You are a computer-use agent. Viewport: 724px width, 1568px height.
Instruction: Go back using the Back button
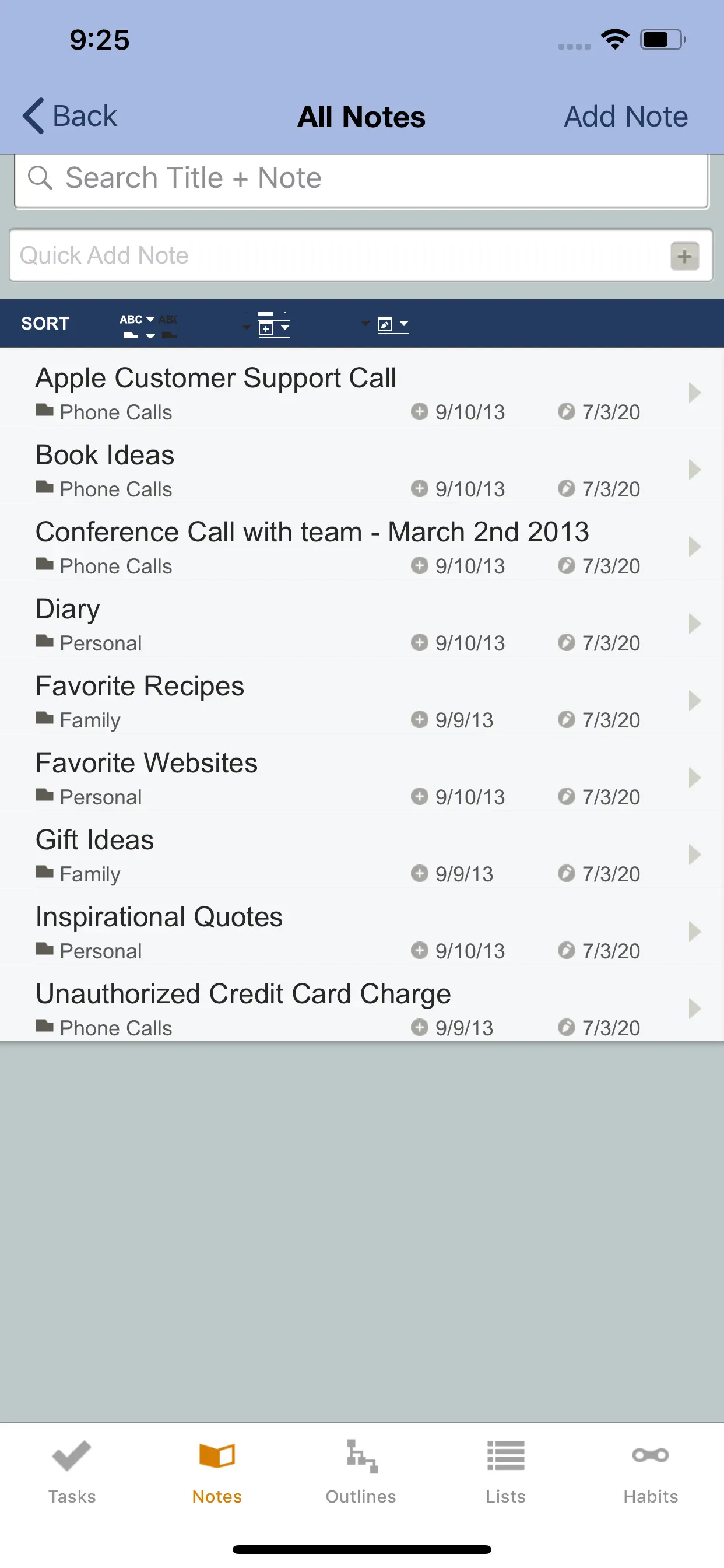[x=69, y=116]
